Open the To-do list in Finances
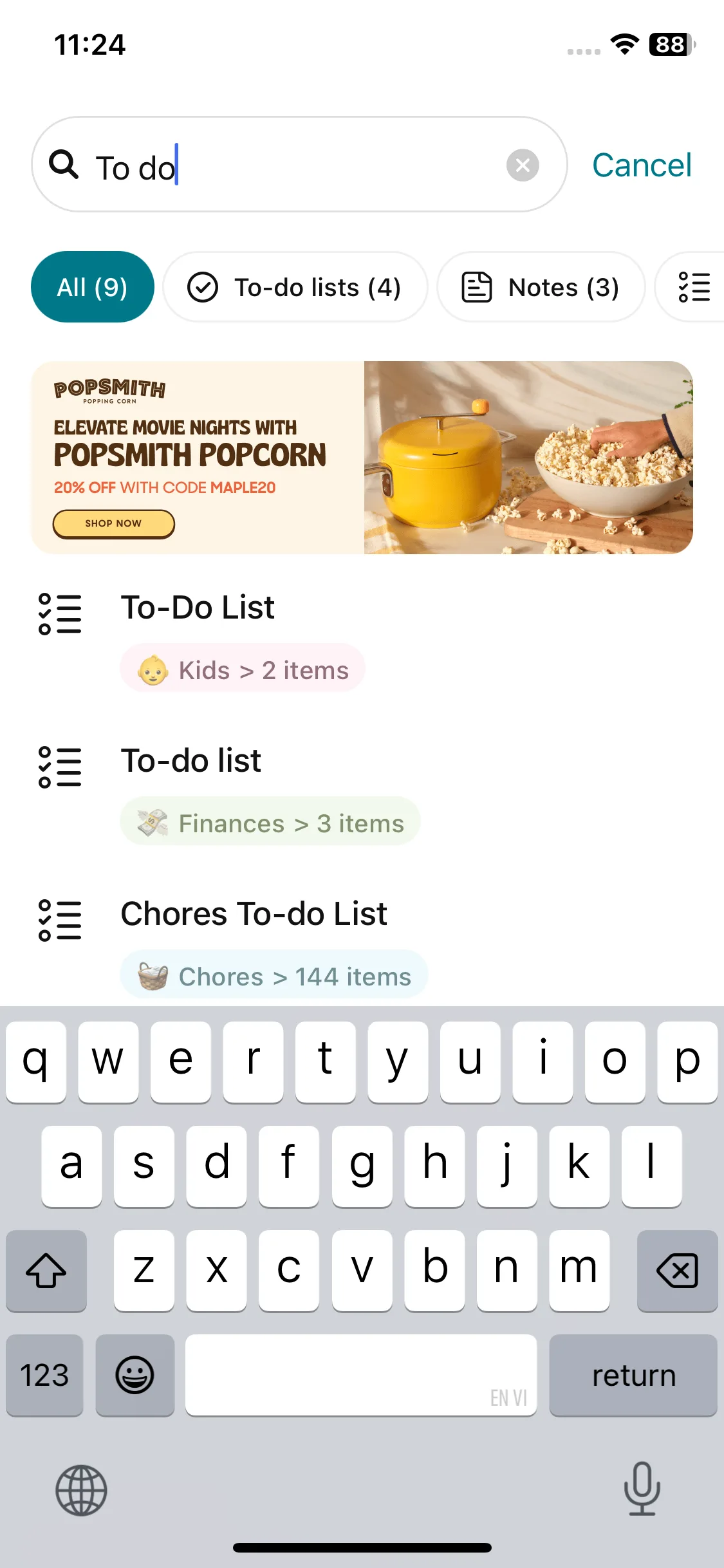Image resolution: width=724 pixels, height=1568 pixels. pos(191,761)
